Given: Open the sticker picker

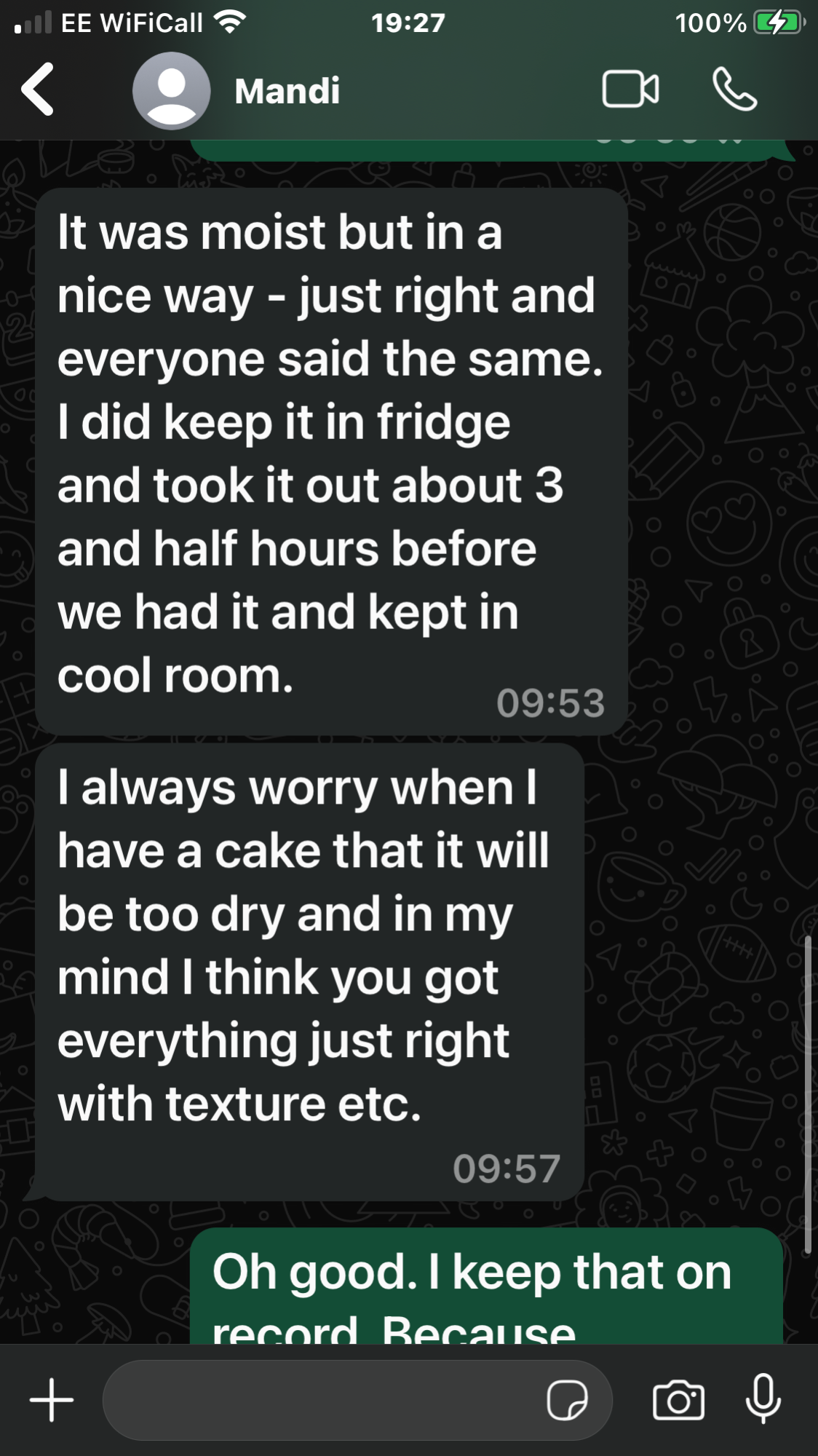Looking at the screenshot, I should pos(568,1400).
